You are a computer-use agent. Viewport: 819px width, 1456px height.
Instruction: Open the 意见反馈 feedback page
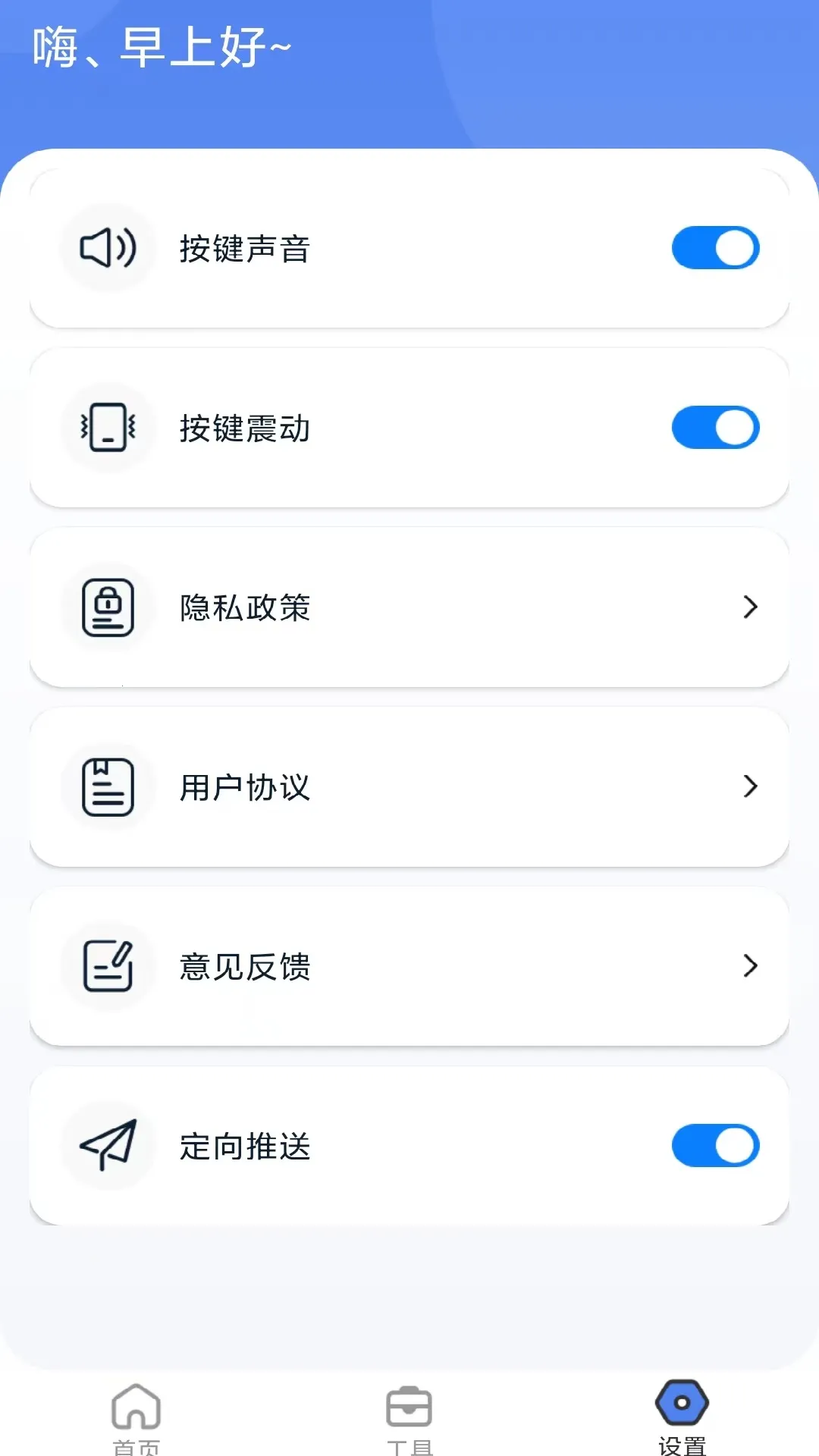click(409, 967)
